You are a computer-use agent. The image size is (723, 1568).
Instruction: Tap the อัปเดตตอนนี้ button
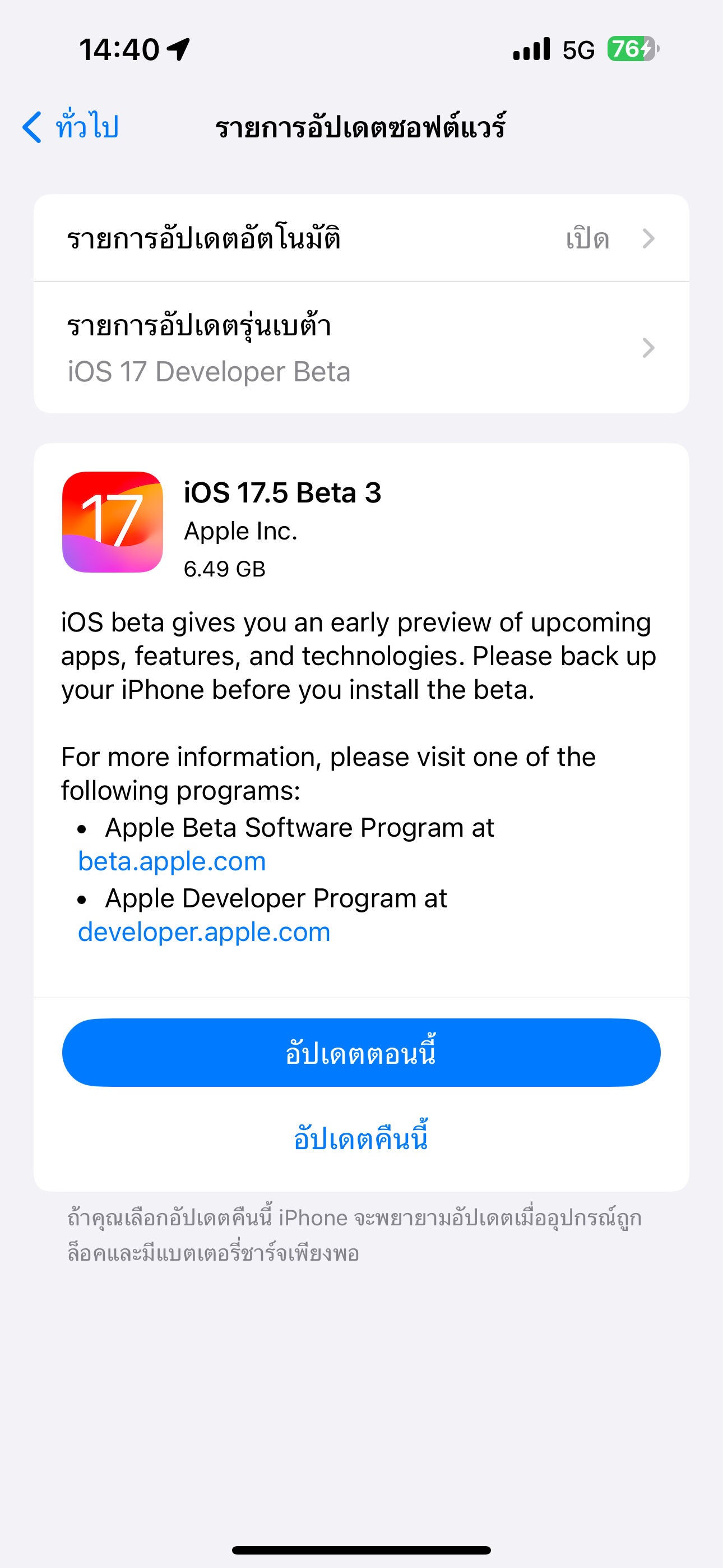(361, 1053)
